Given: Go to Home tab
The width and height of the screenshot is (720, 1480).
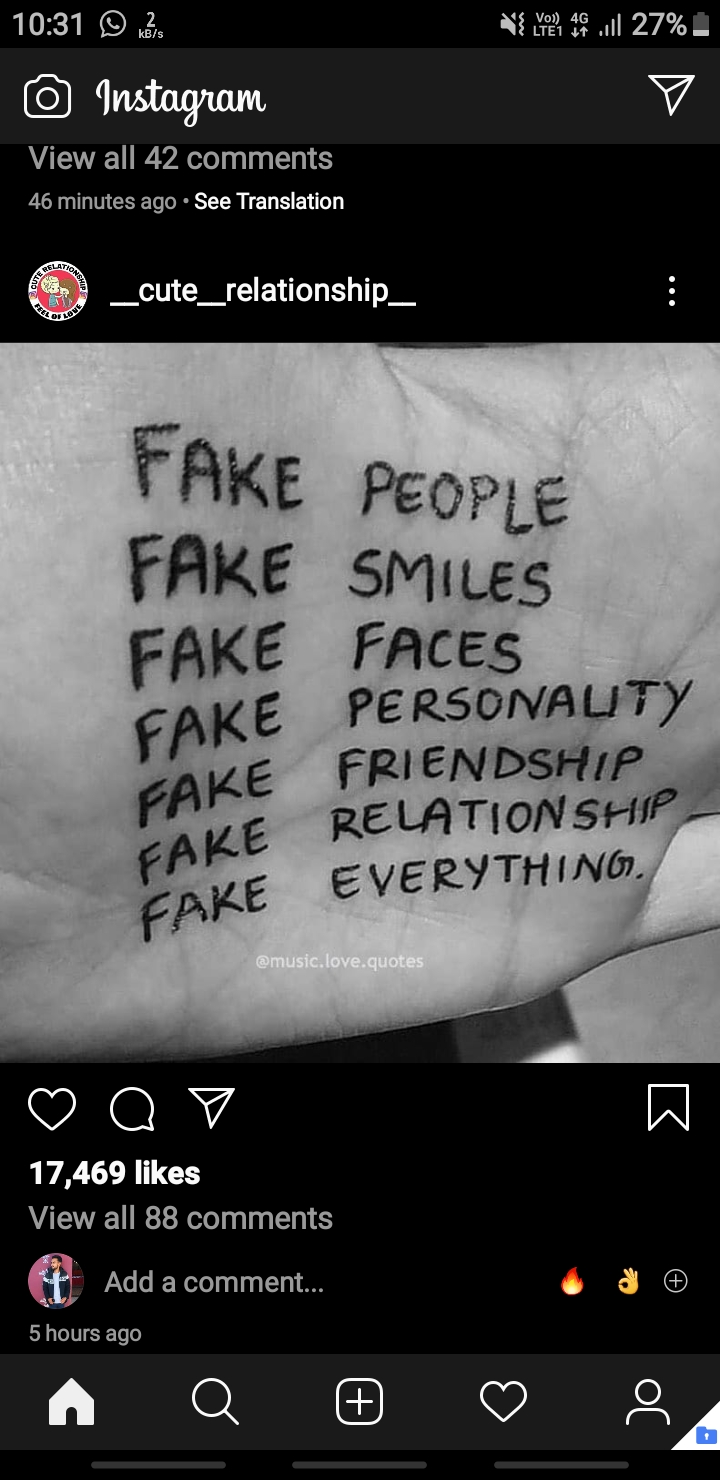Looking at the screenshot, I should tap(72, 1401).
